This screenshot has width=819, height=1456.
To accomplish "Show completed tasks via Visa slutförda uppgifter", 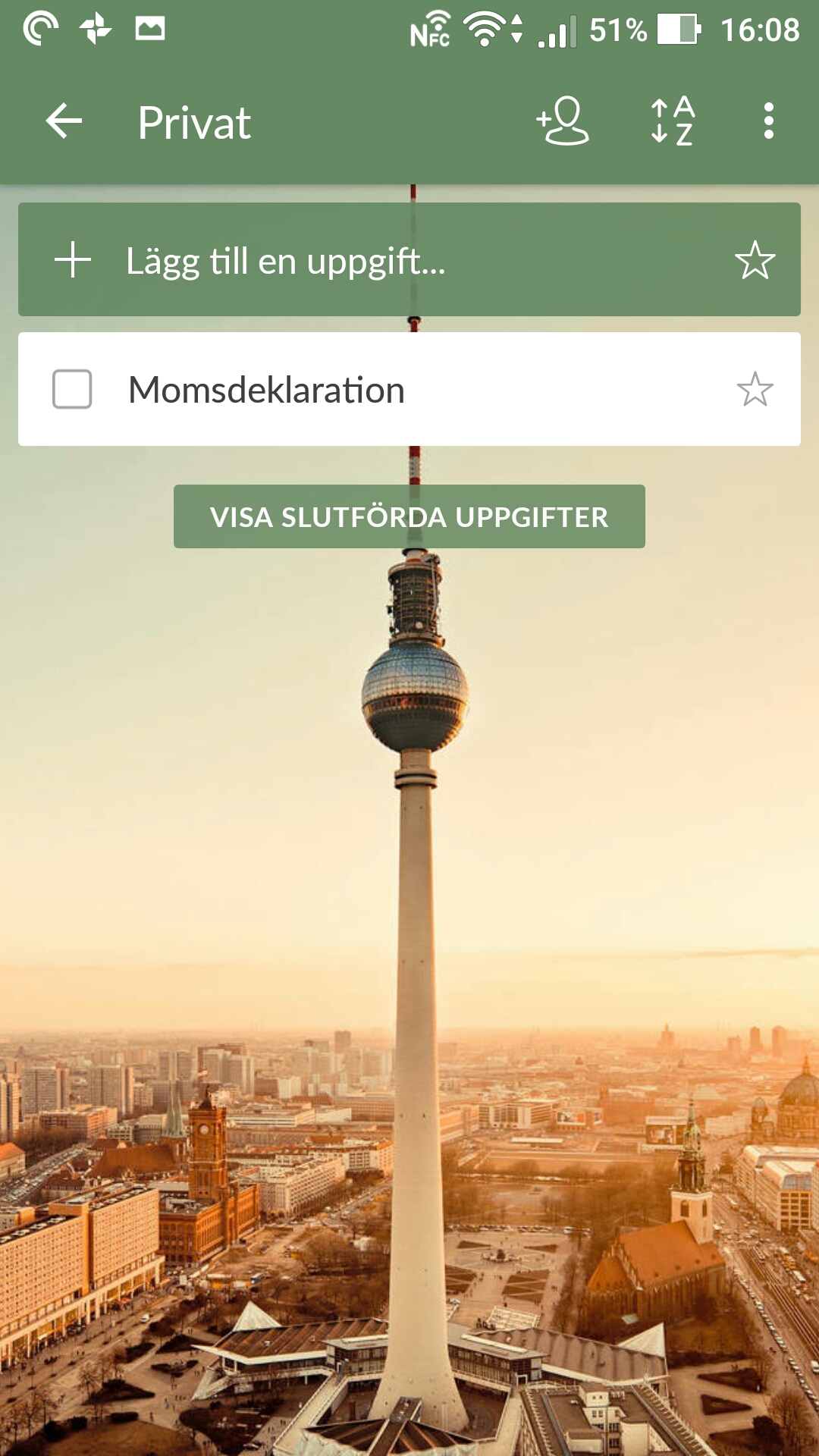I will click(409, 516).
